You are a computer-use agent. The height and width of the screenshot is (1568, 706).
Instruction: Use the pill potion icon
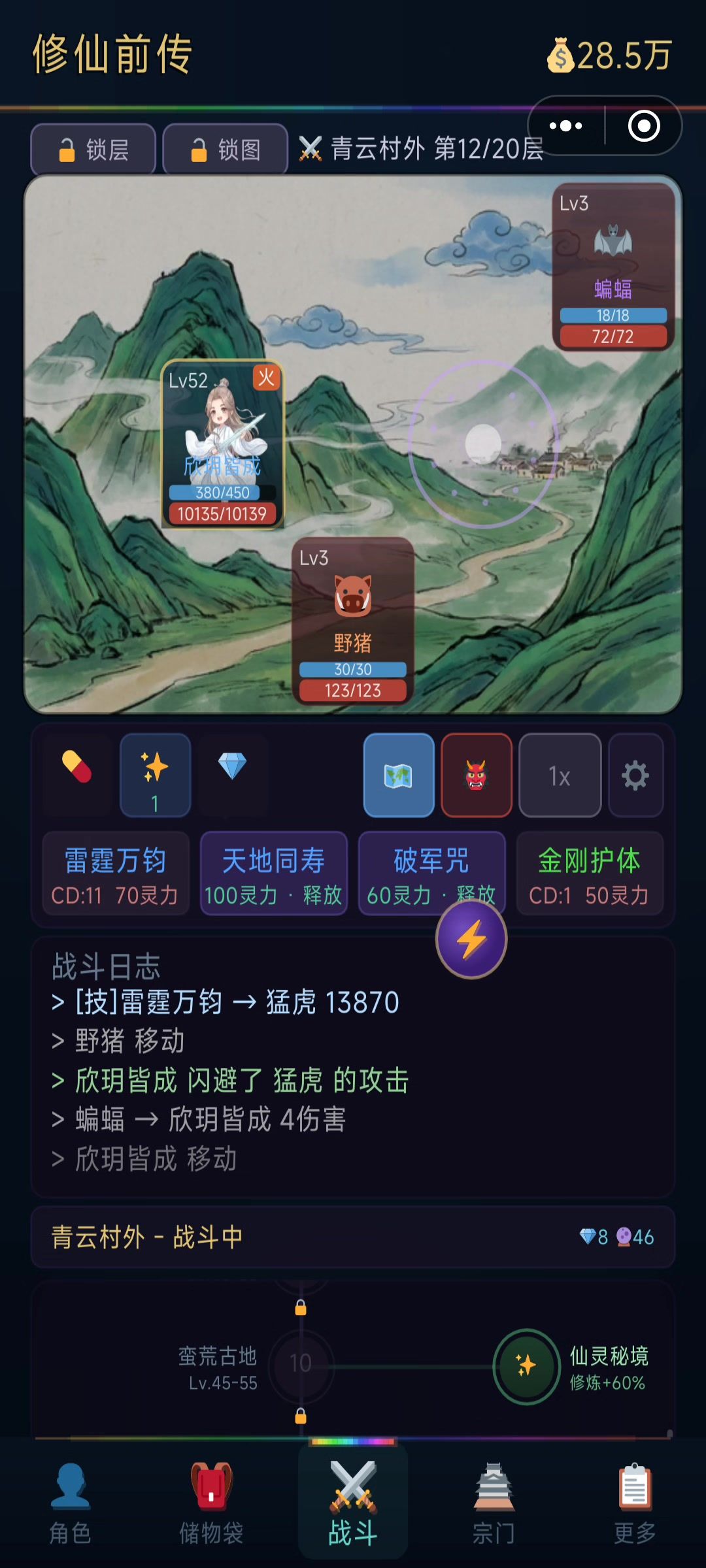pos(77,768)
